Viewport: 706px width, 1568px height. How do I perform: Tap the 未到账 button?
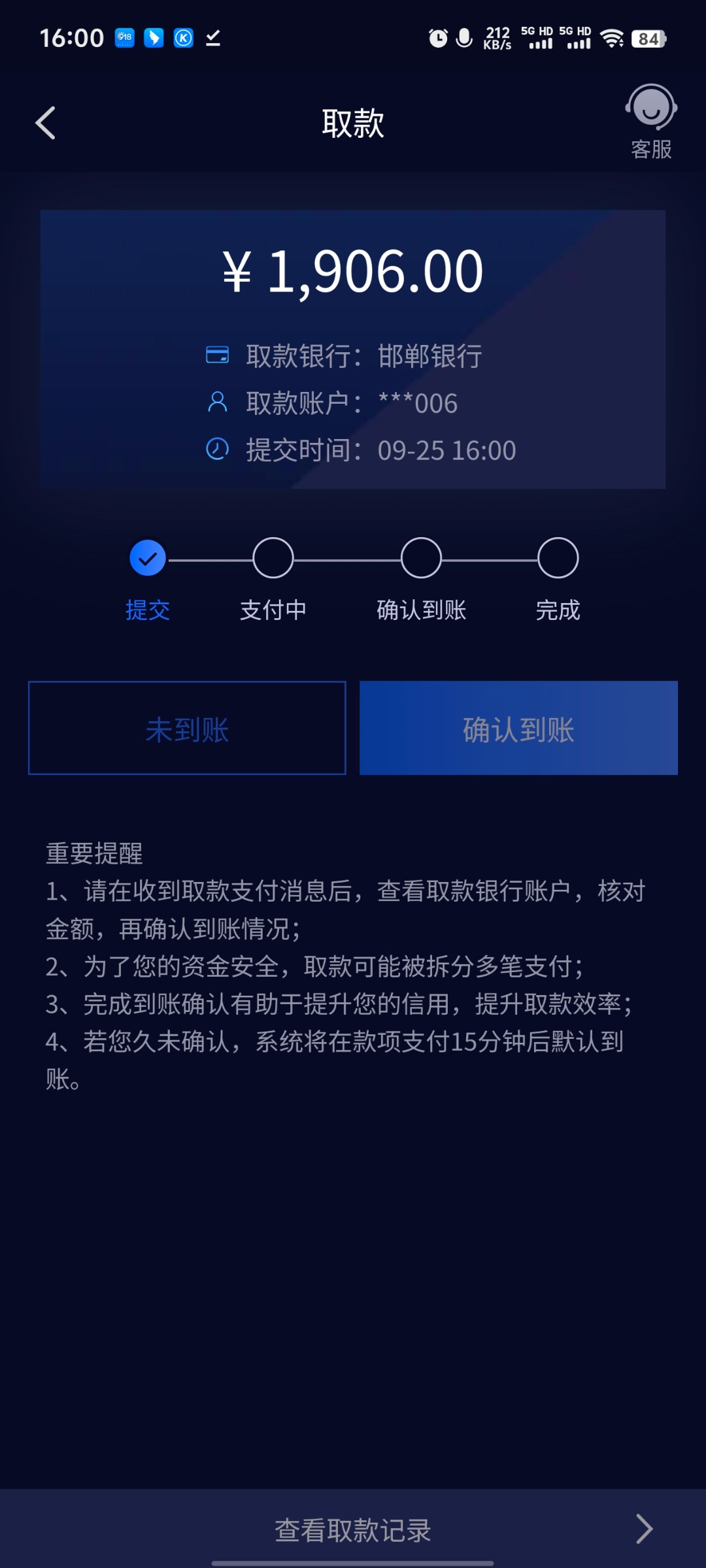187,728
